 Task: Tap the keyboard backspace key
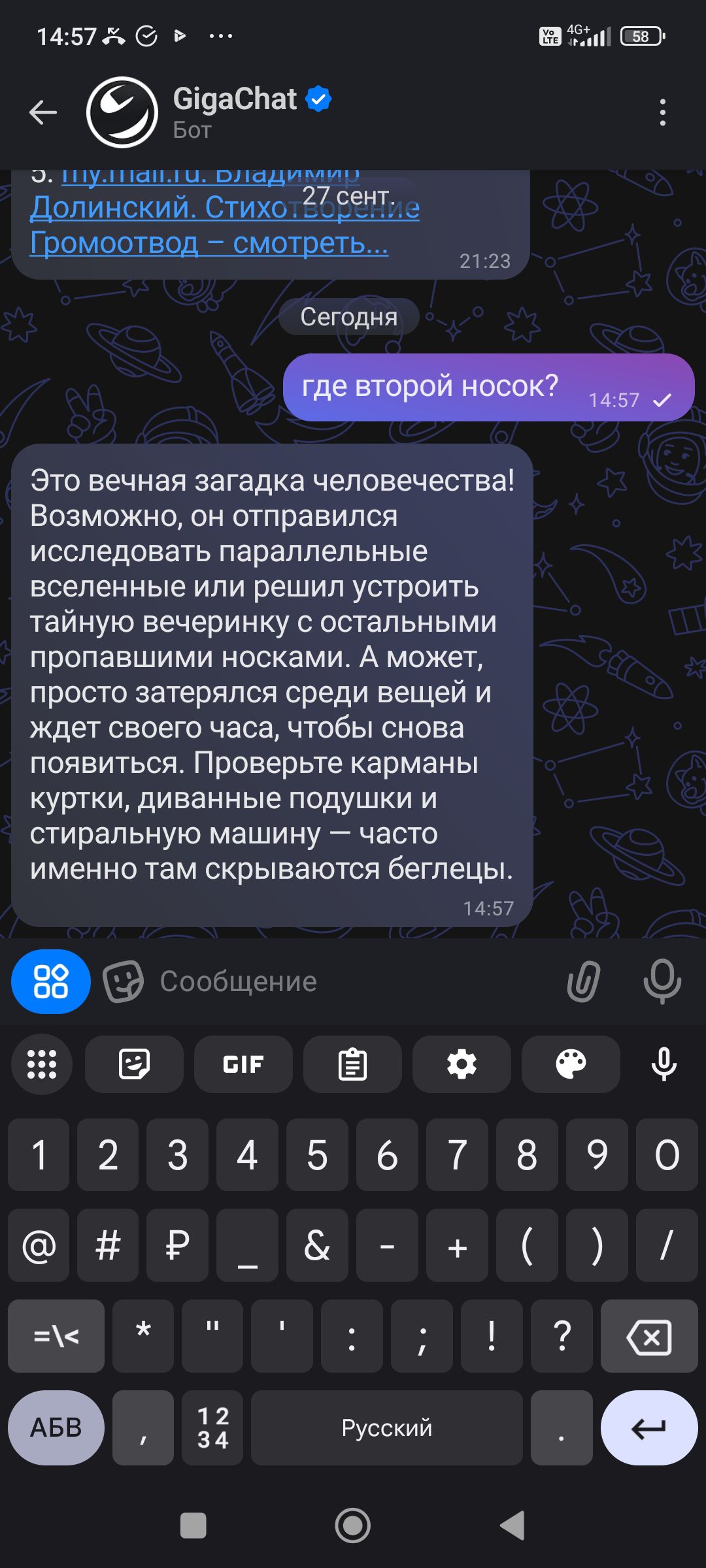(649, 1337)
